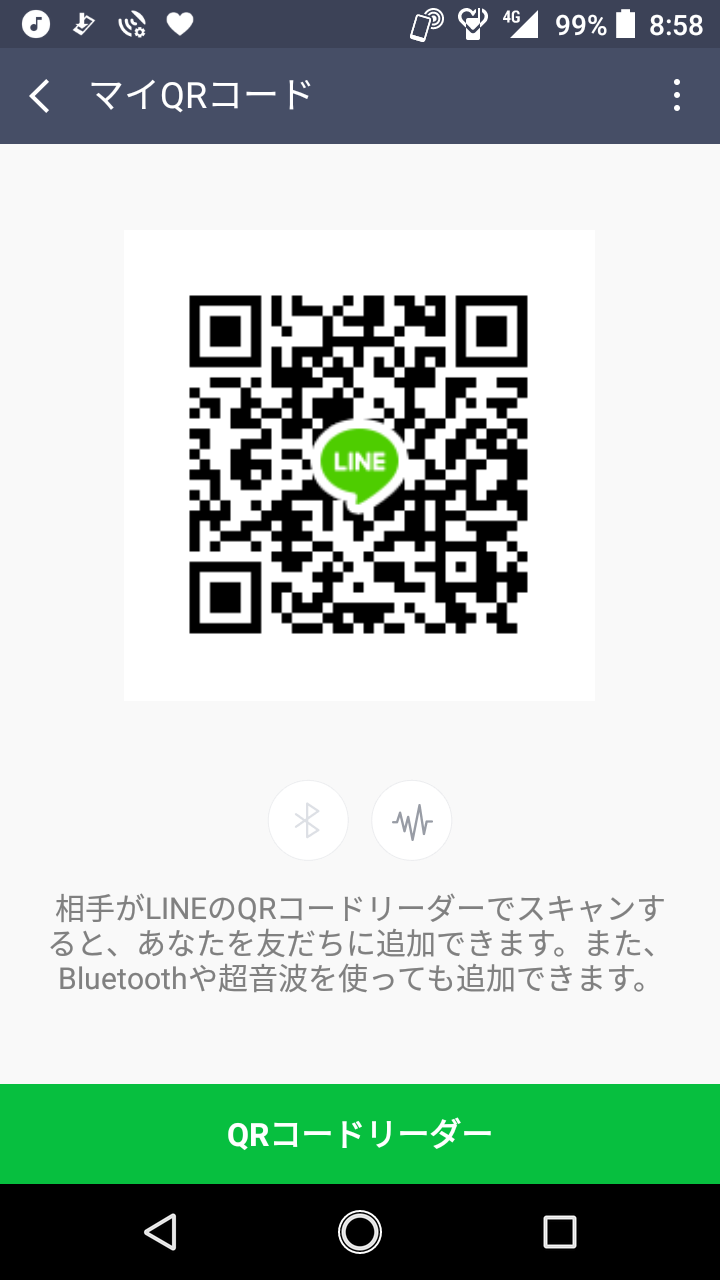Viewport: 720px width, 1280px height.
Task: Tap the system home button
Action: click(360, 1232)
